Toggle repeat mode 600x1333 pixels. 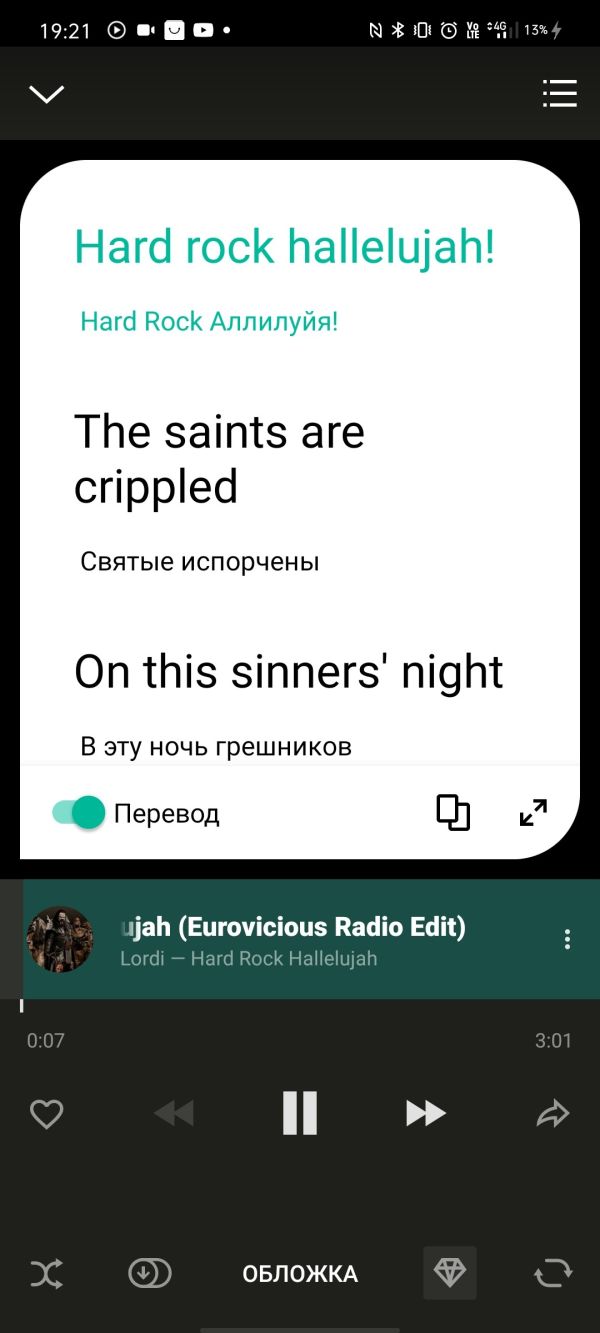[x=553, y=1273]
